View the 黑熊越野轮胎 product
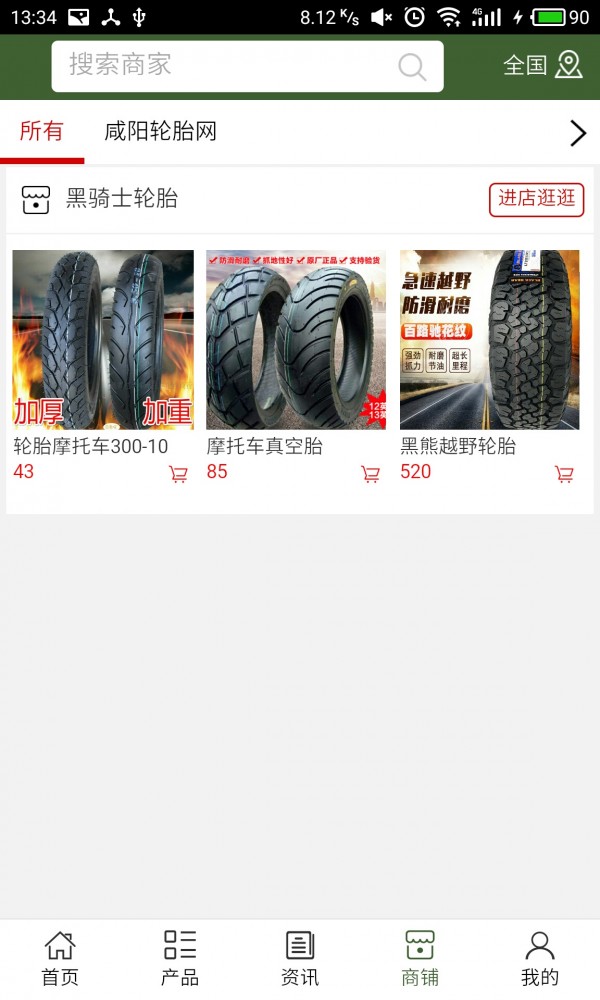Screen dimensions: 600x1000 click(490, 340)
